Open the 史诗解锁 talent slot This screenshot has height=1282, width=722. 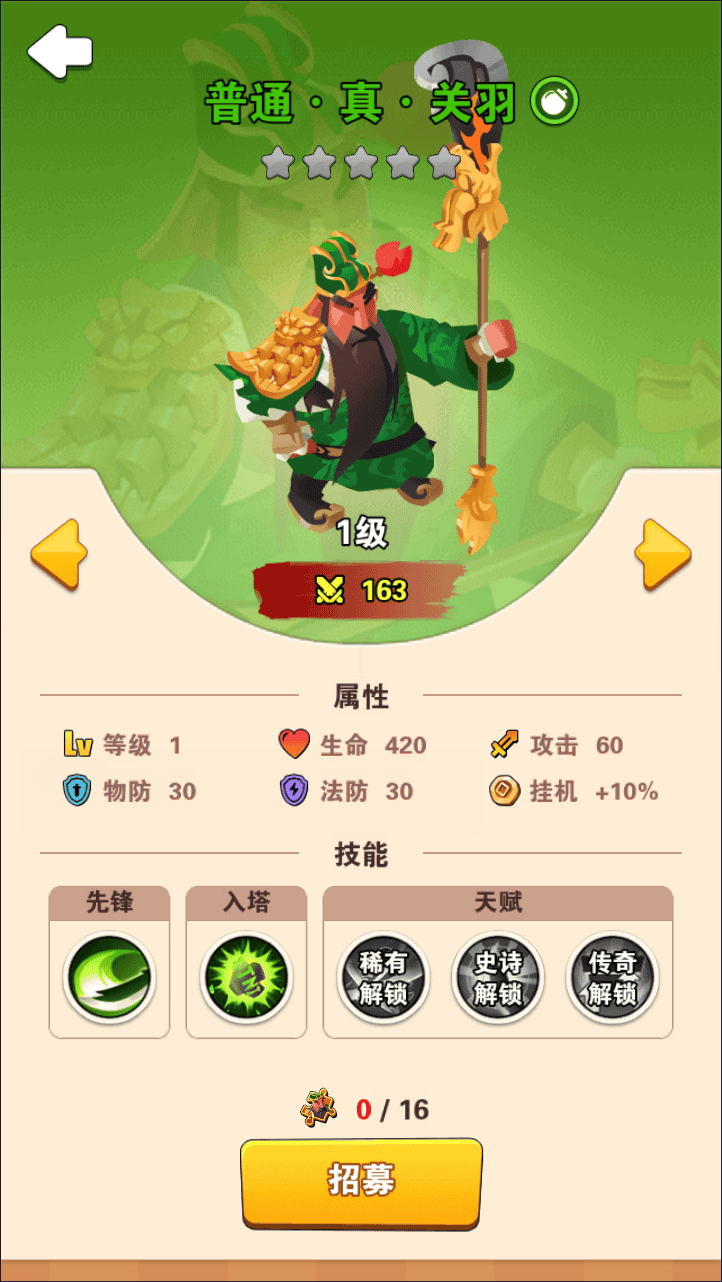(x=498, y=977)
